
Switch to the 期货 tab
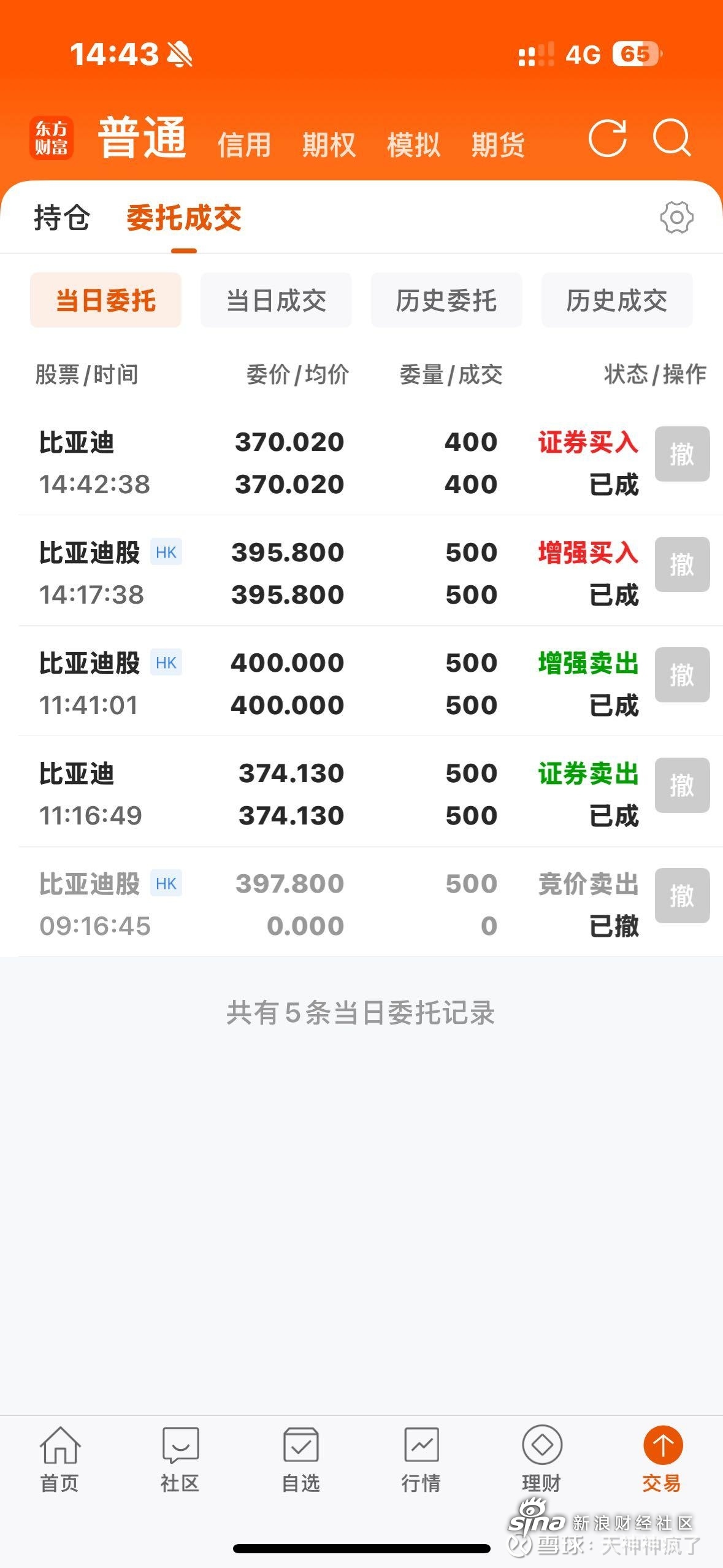point(498,145)
